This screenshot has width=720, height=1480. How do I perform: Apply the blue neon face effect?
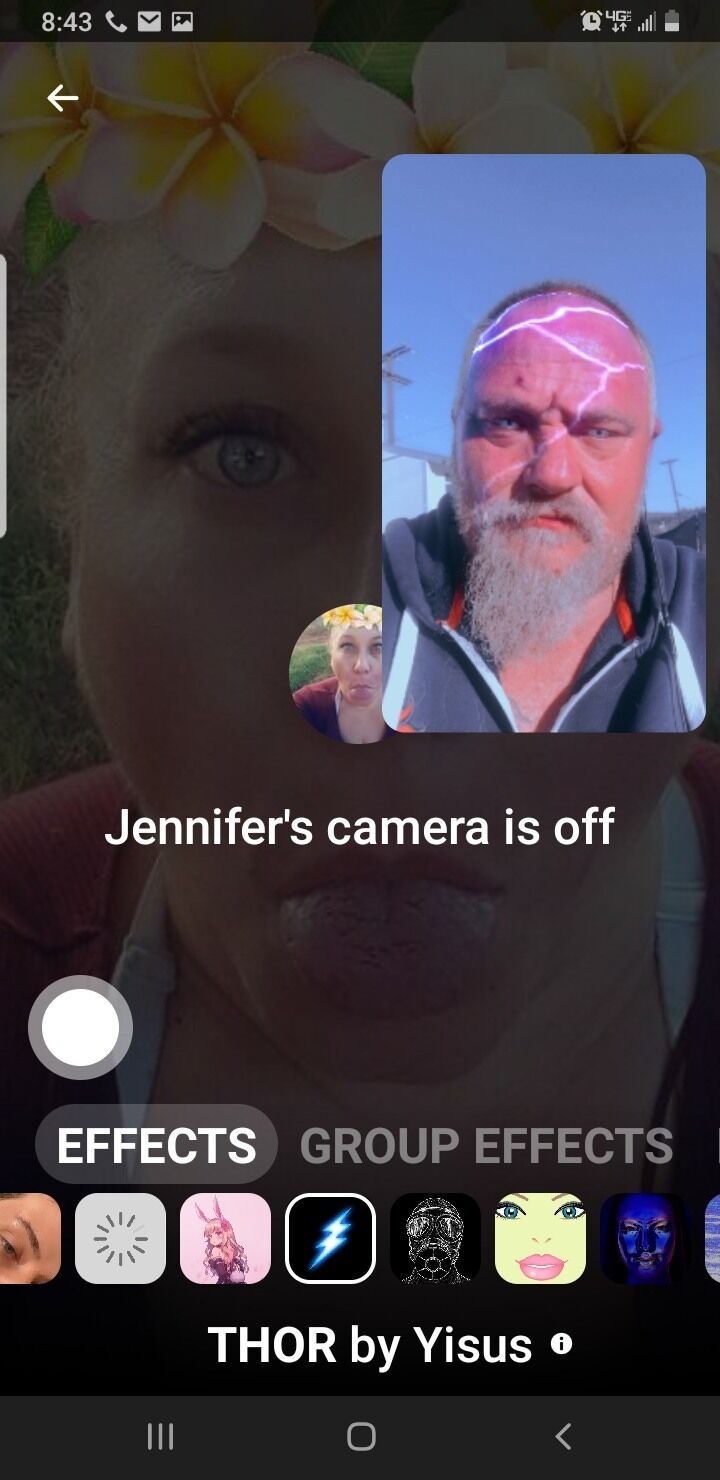tap(645, 1238)
